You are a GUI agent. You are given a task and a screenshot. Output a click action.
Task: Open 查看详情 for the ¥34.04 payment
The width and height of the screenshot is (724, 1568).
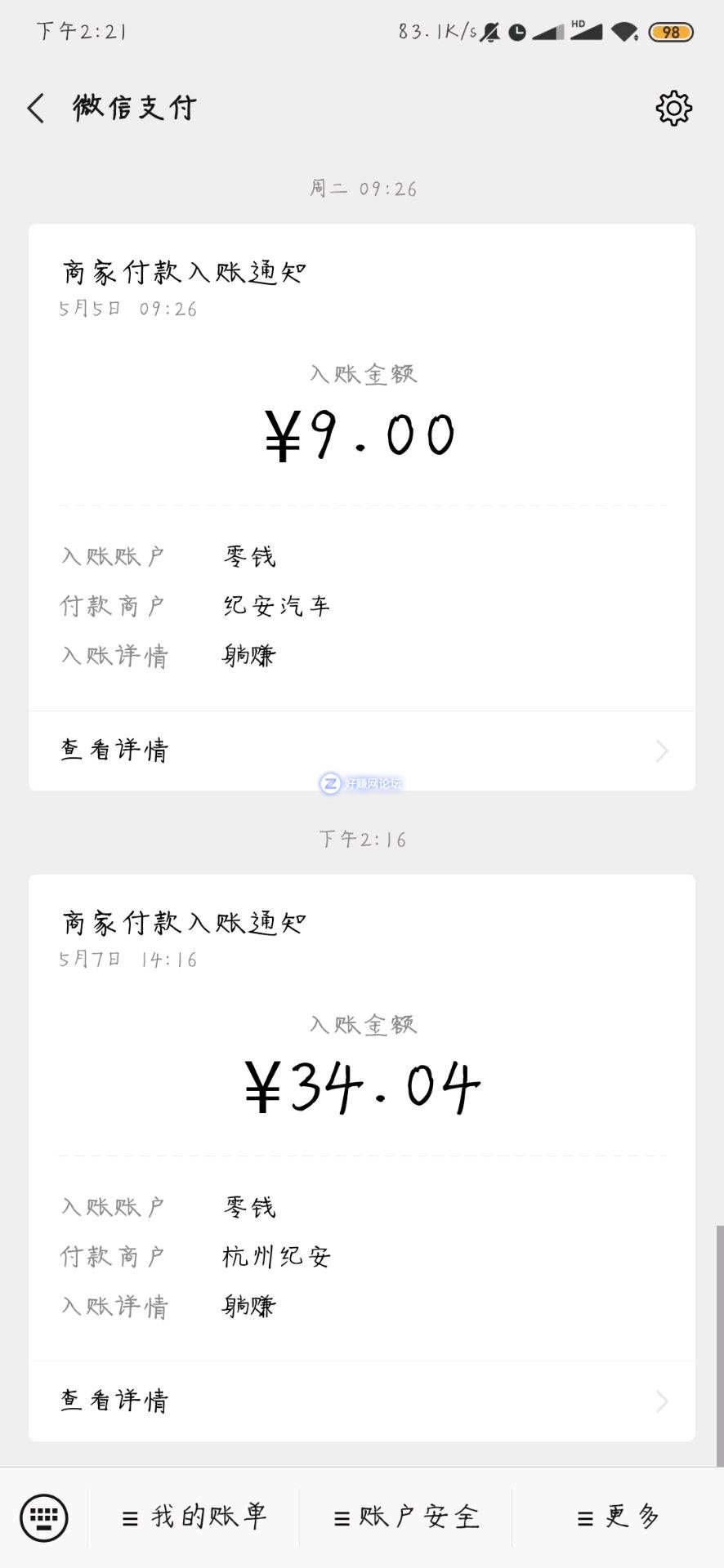pos(361,1401)
